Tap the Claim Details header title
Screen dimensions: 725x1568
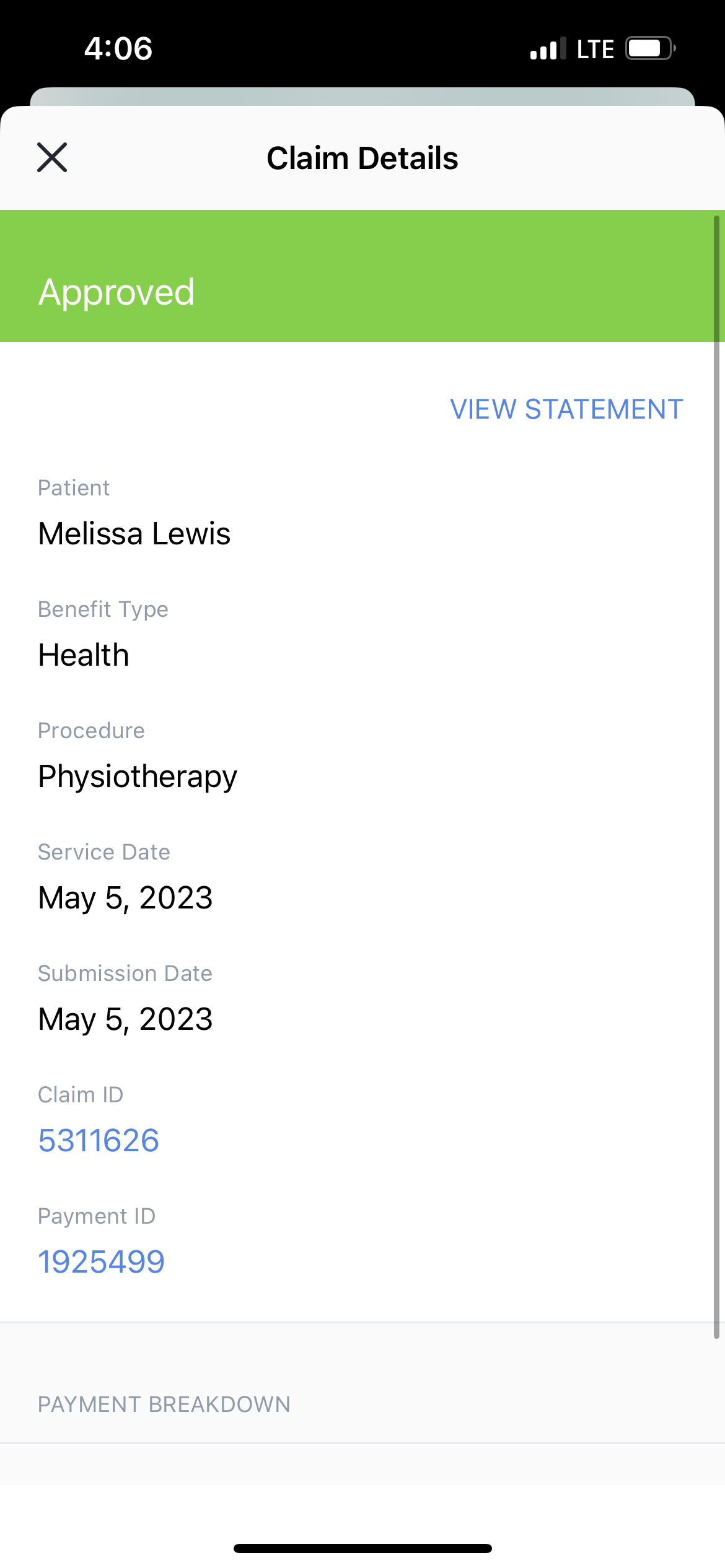coord(362,158)
